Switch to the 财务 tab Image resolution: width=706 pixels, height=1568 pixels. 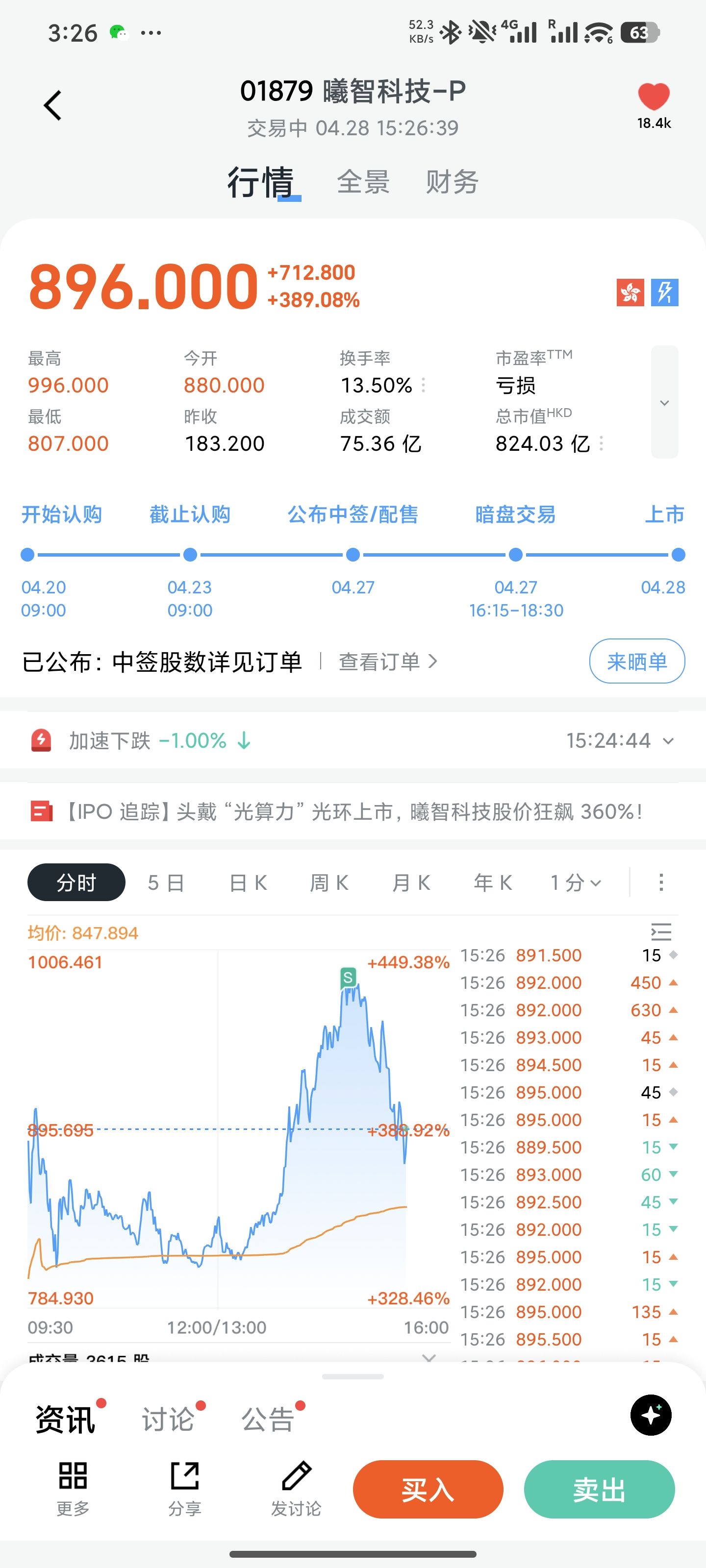pyautogui.click(x=452, y=182)
